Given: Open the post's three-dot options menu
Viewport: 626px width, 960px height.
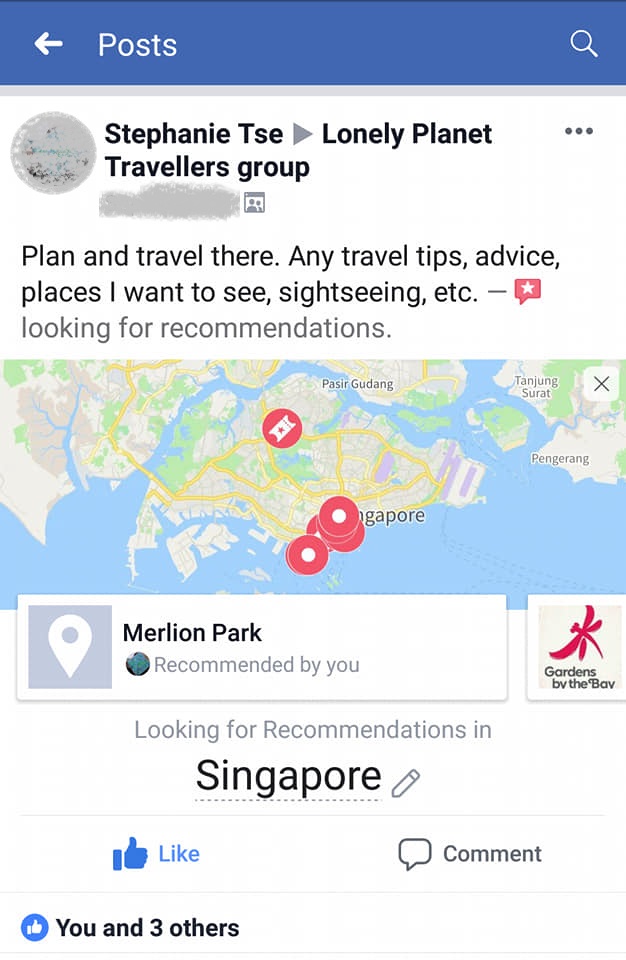Looking at the screenshot, I should point(578,132).
